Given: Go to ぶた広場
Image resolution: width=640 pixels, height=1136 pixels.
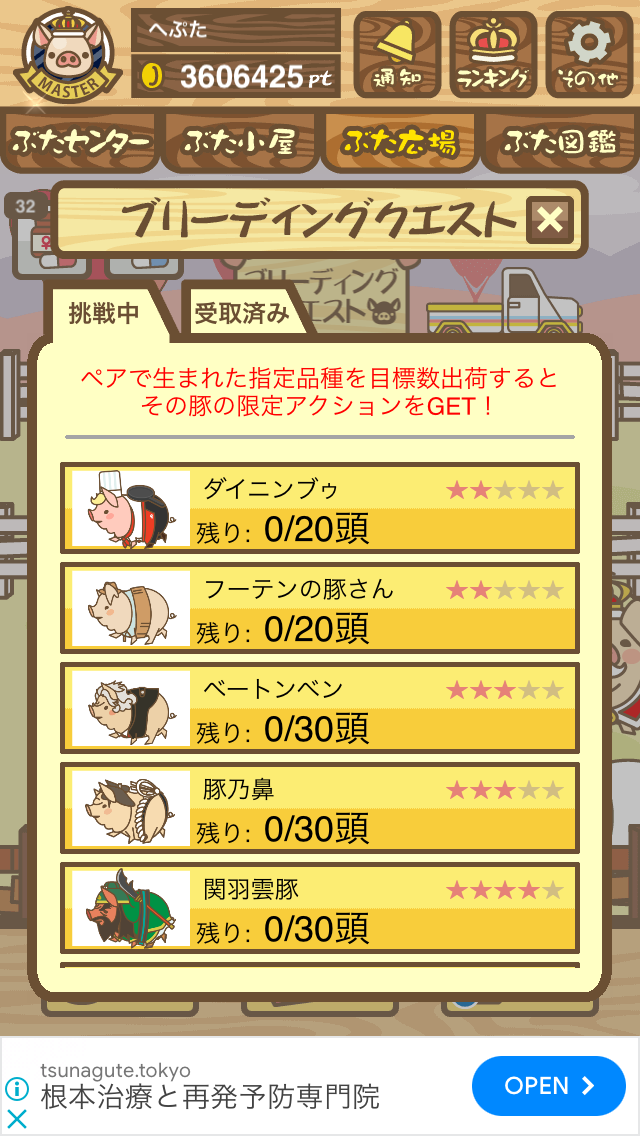Looking at the screenshot, I should tap(400, 142).
